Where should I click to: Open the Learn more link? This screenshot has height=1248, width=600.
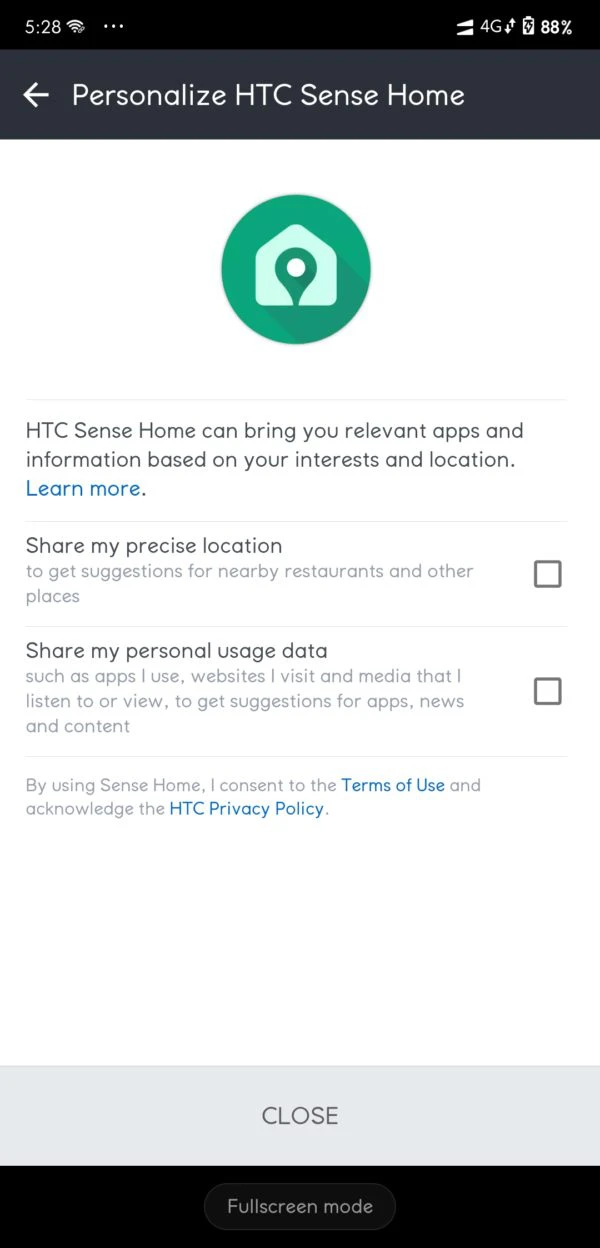pos(83,489)
